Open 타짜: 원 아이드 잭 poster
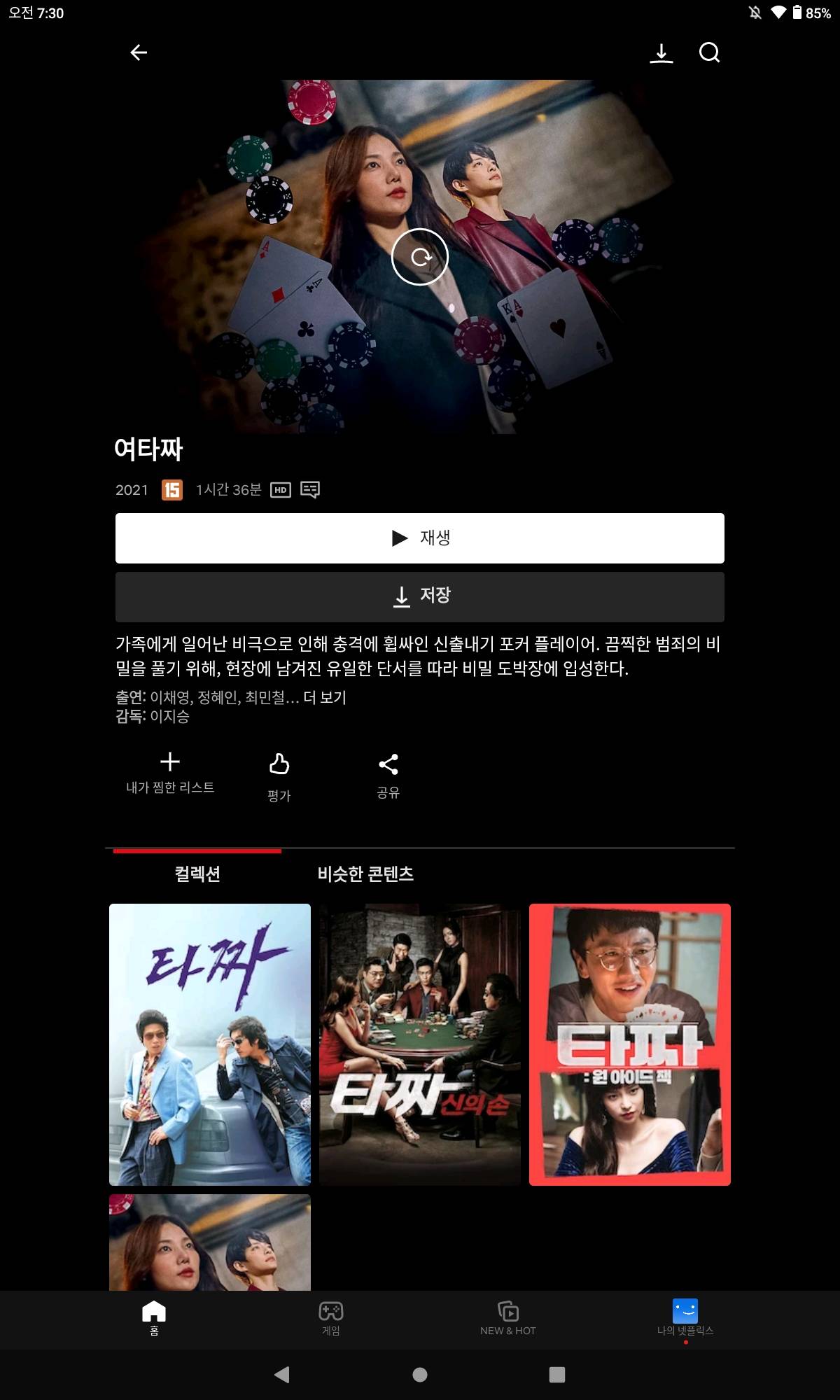Viewport: 840px width, 1400px height. coord(629,1044)
